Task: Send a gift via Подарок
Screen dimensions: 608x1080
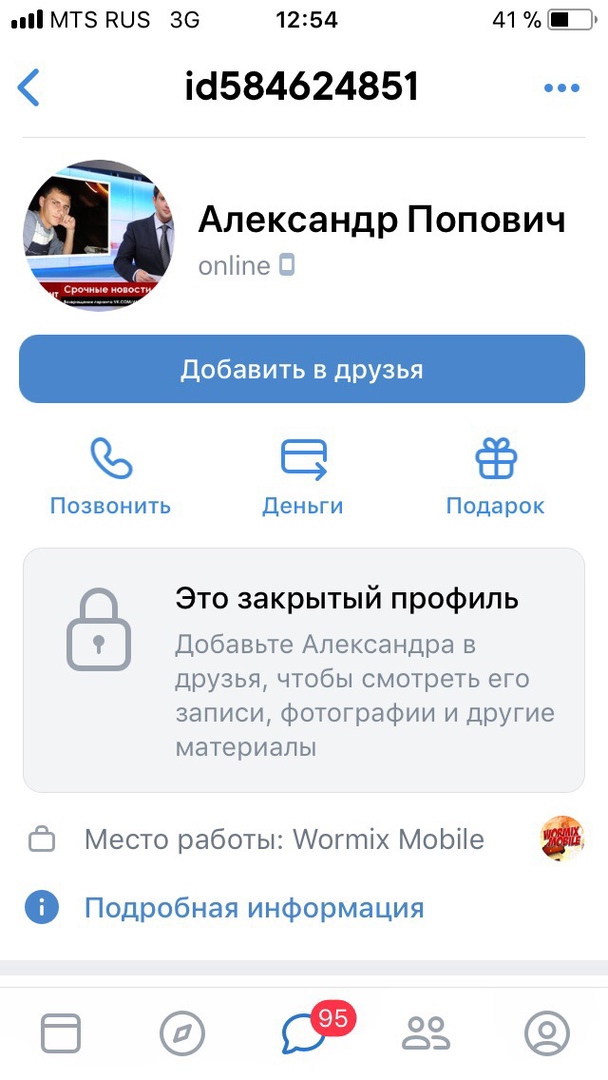Action: (495, 477)
